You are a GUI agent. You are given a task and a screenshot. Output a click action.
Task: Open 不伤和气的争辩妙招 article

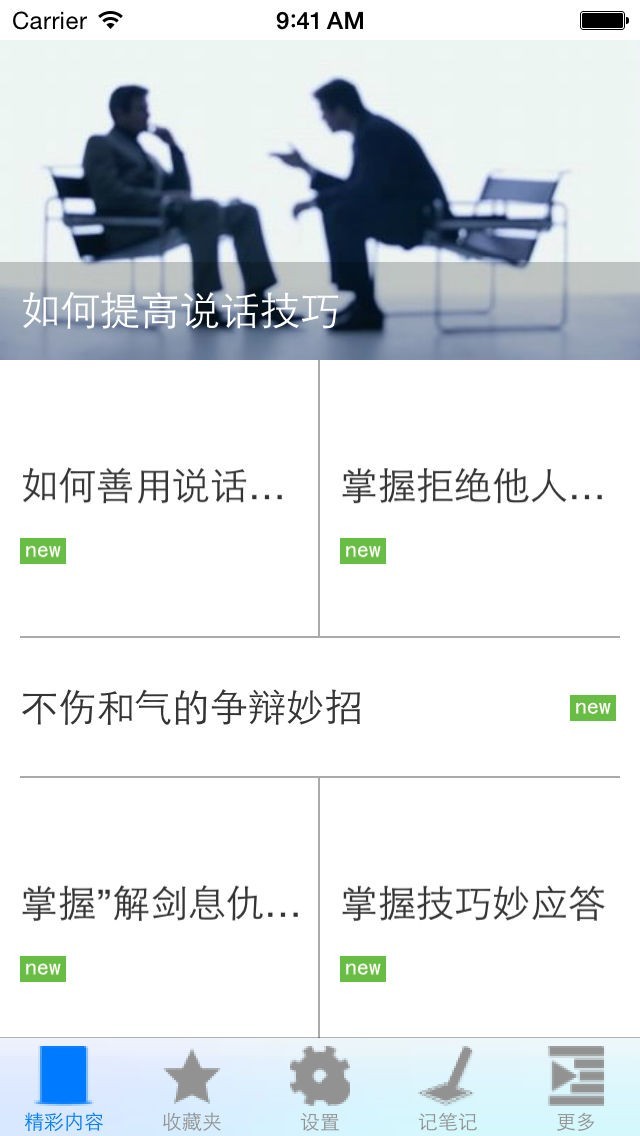(320, 708)
